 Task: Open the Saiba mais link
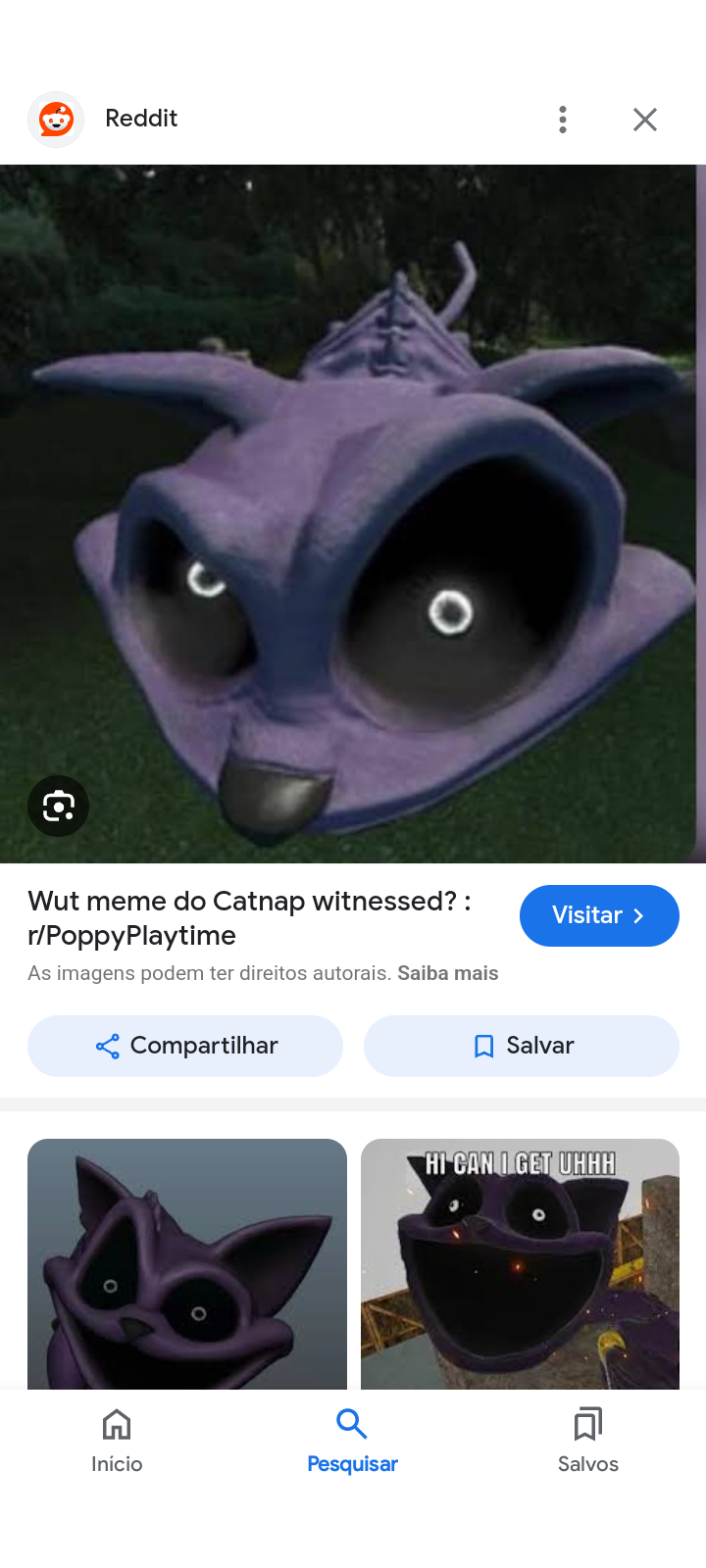point(447,973)
